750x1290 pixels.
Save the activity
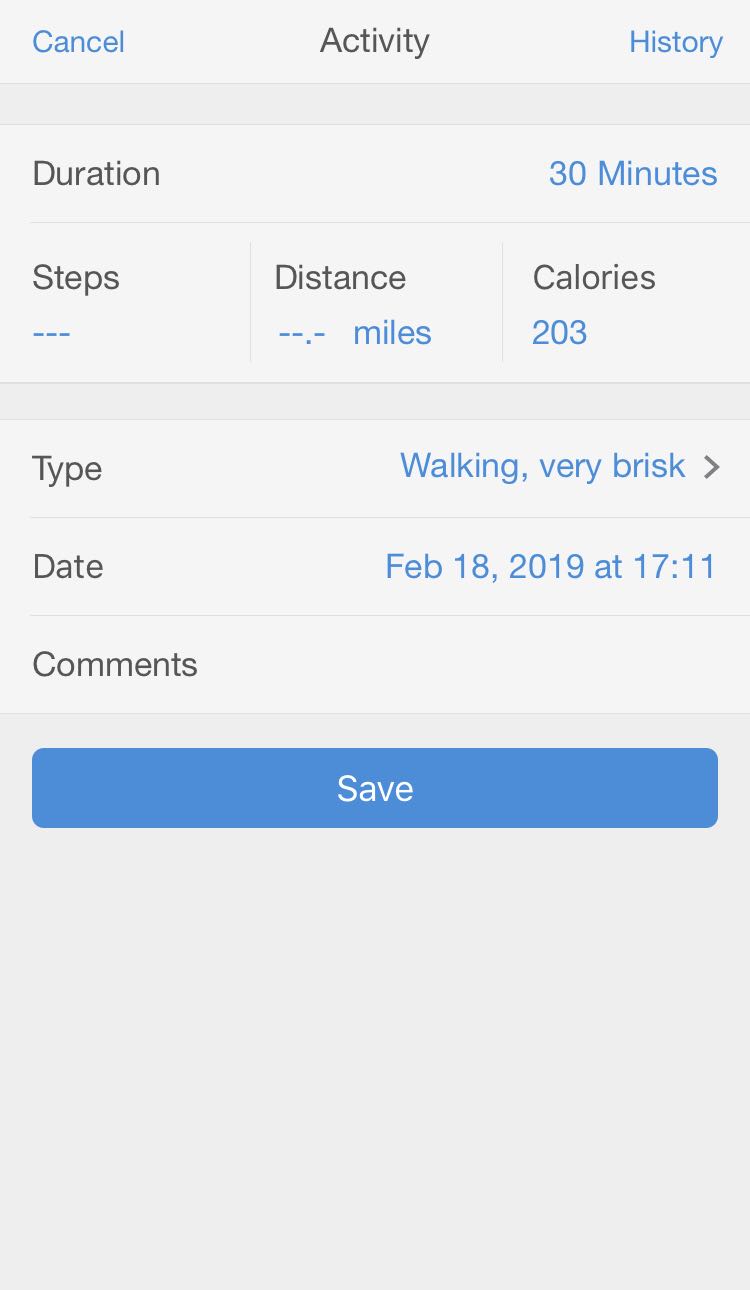375,788
